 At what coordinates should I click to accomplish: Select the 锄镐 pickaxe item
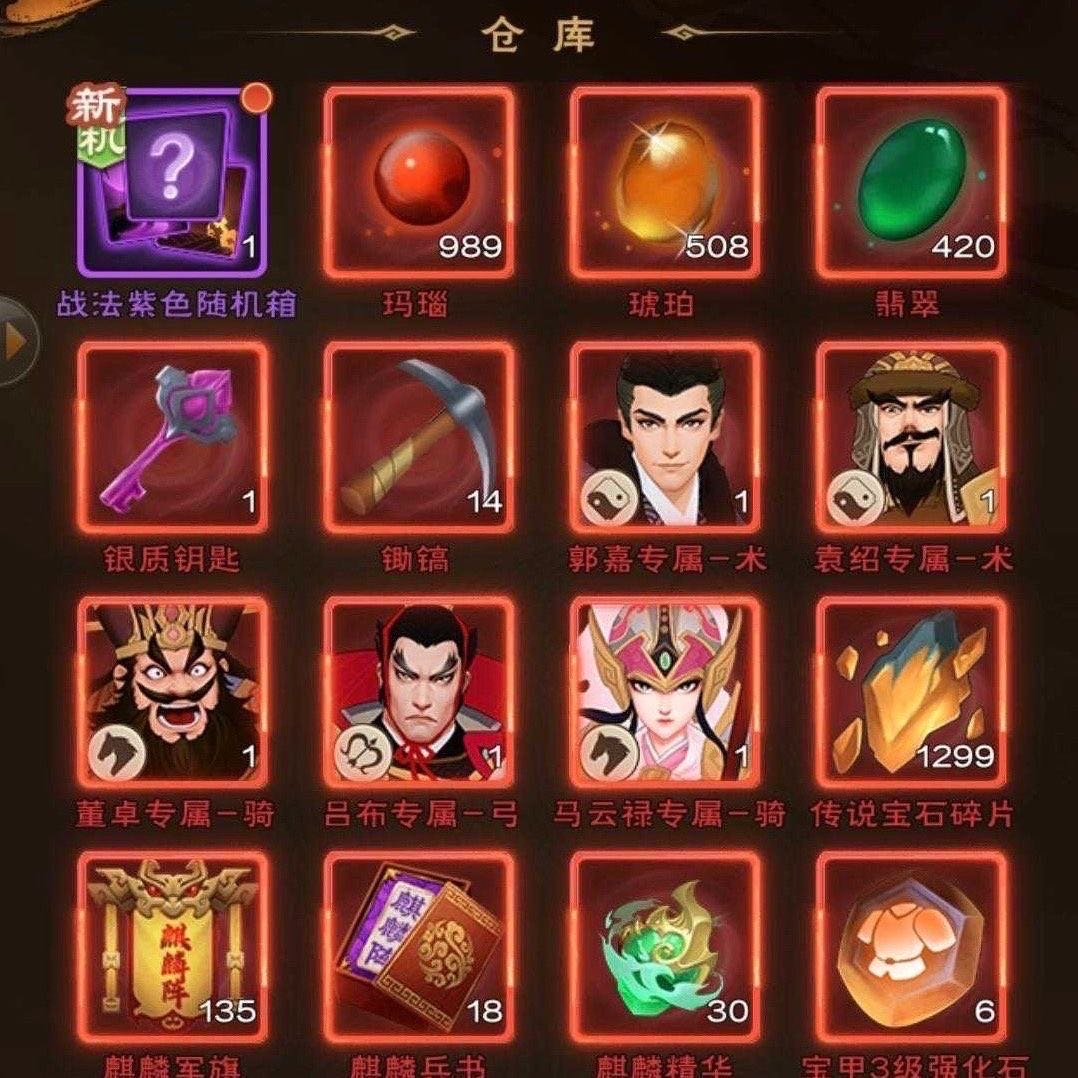click(419, 437)
